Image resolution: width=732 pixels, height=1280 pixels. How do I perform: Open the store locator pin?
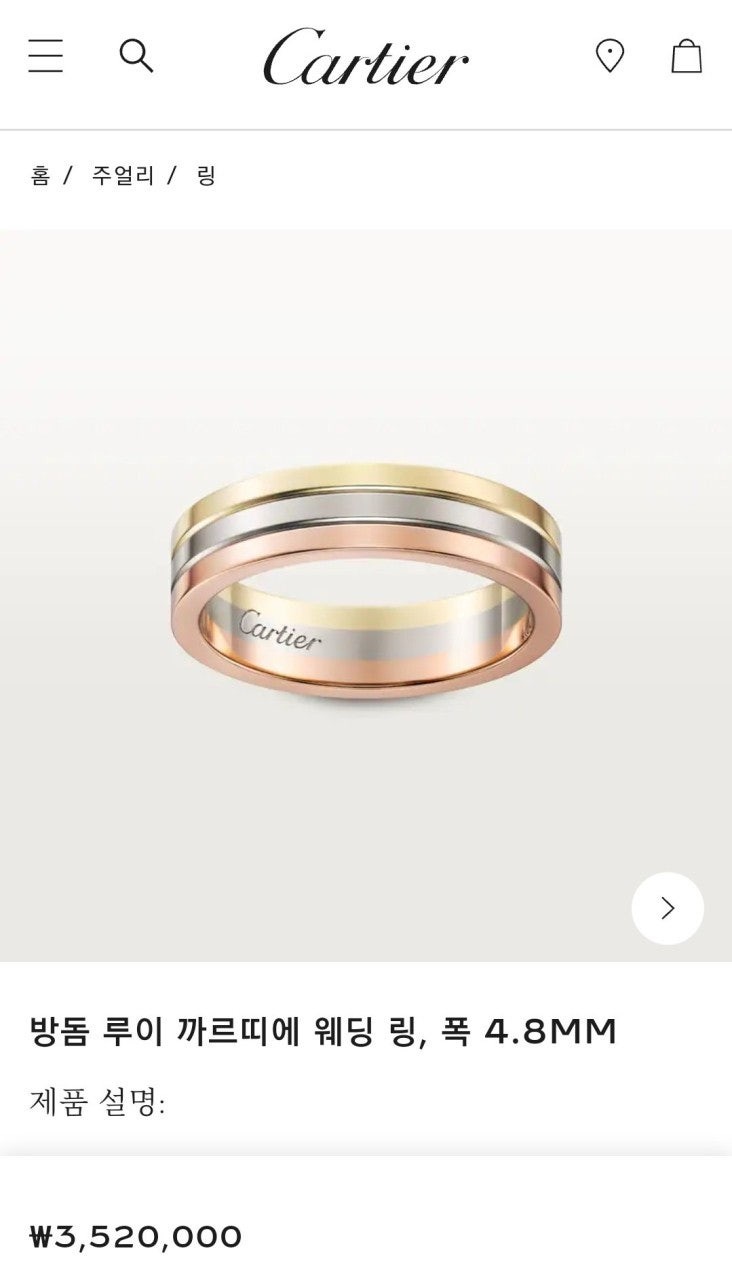[x=610, y=56]
